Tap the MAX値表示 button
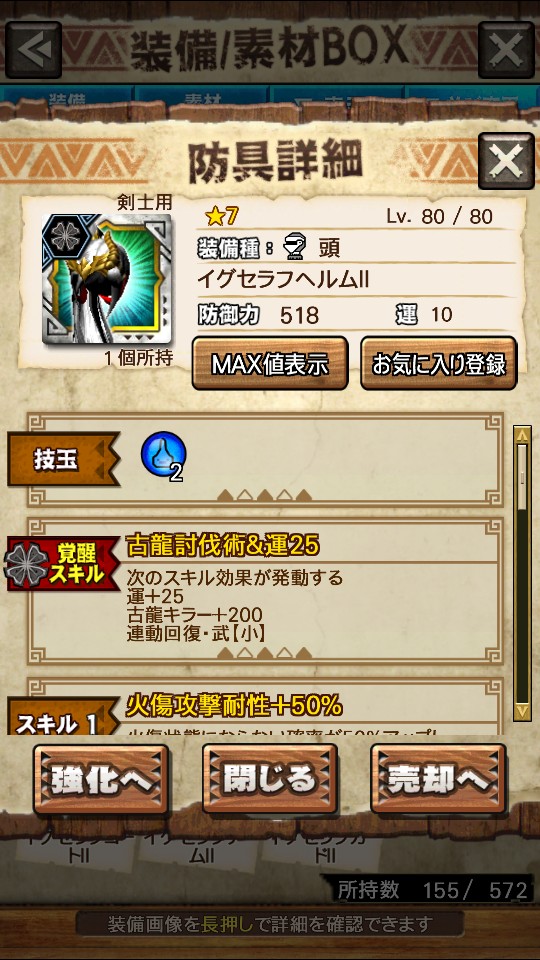This screenshot has height=960, width=540. pos(270,364)
